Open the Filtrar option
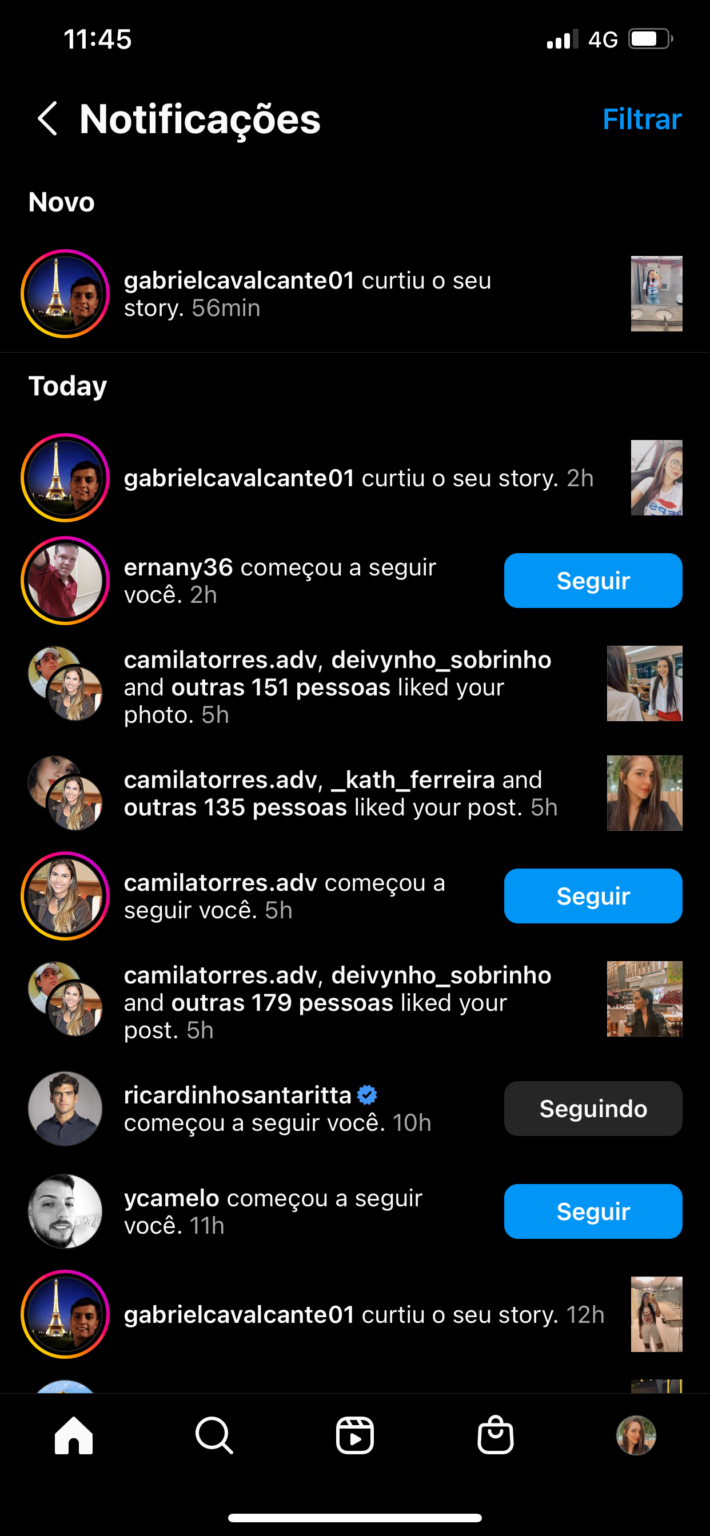This screenshot has width=710, height=1536. point(641,119)
